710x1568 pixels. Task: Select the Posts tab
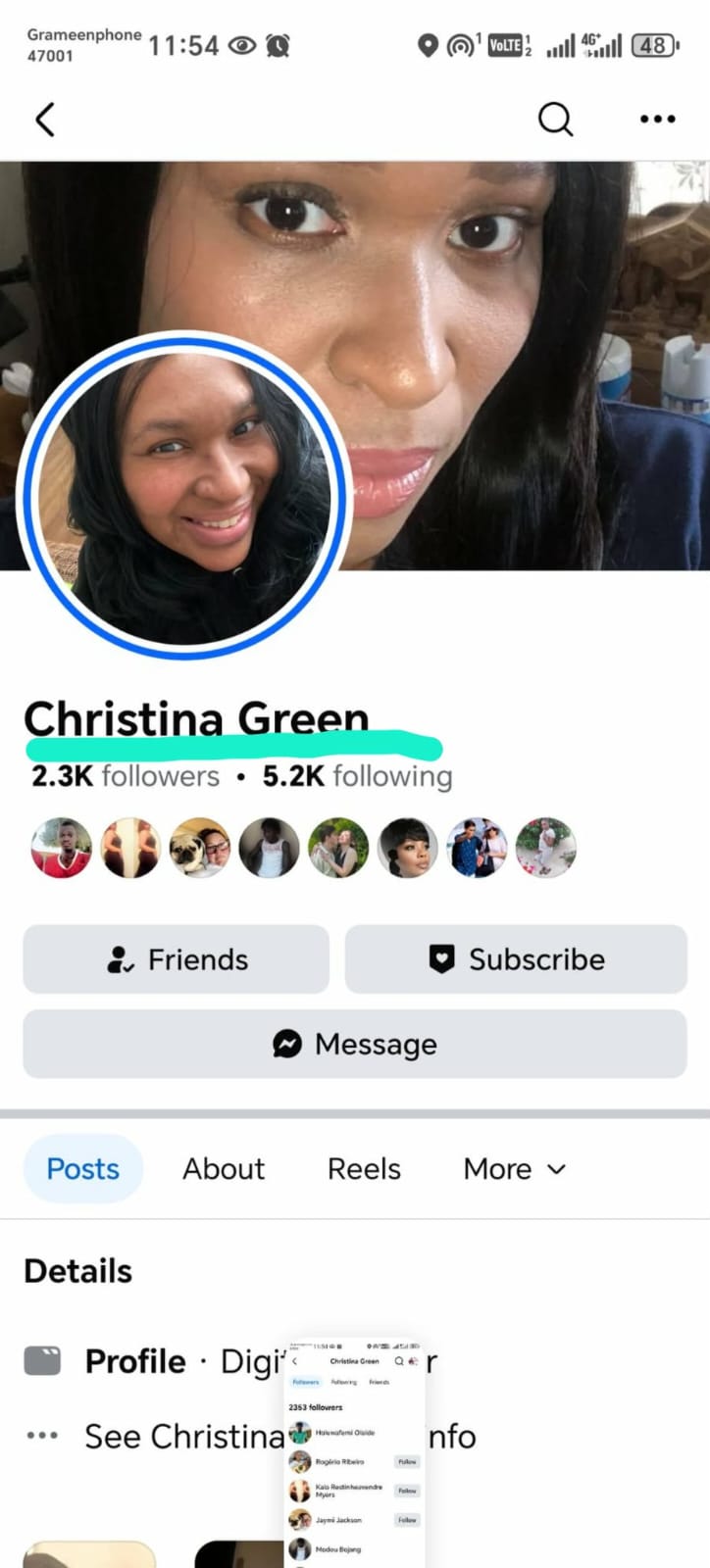[83, 1169]
